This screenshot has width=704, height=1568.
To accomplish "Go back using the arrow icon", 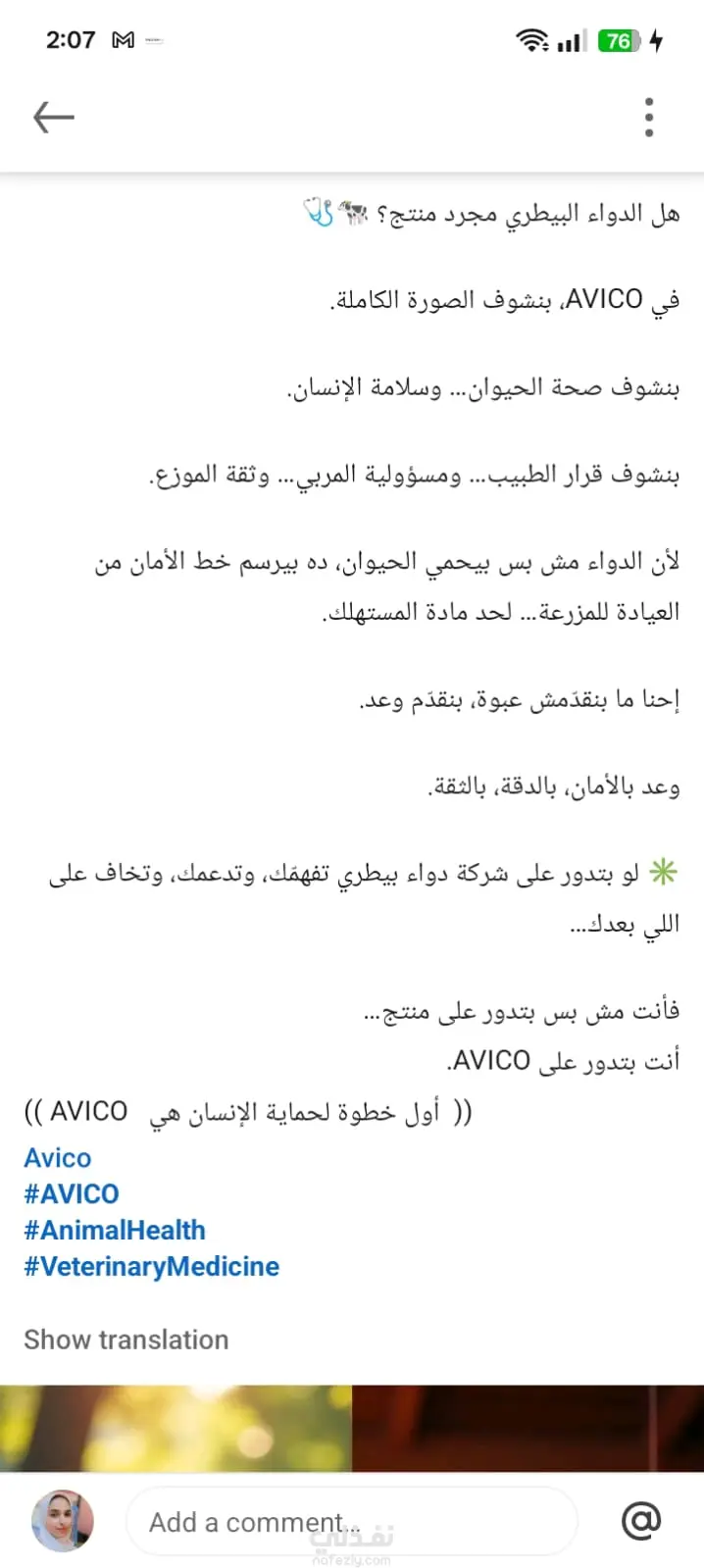I will 54,118.
